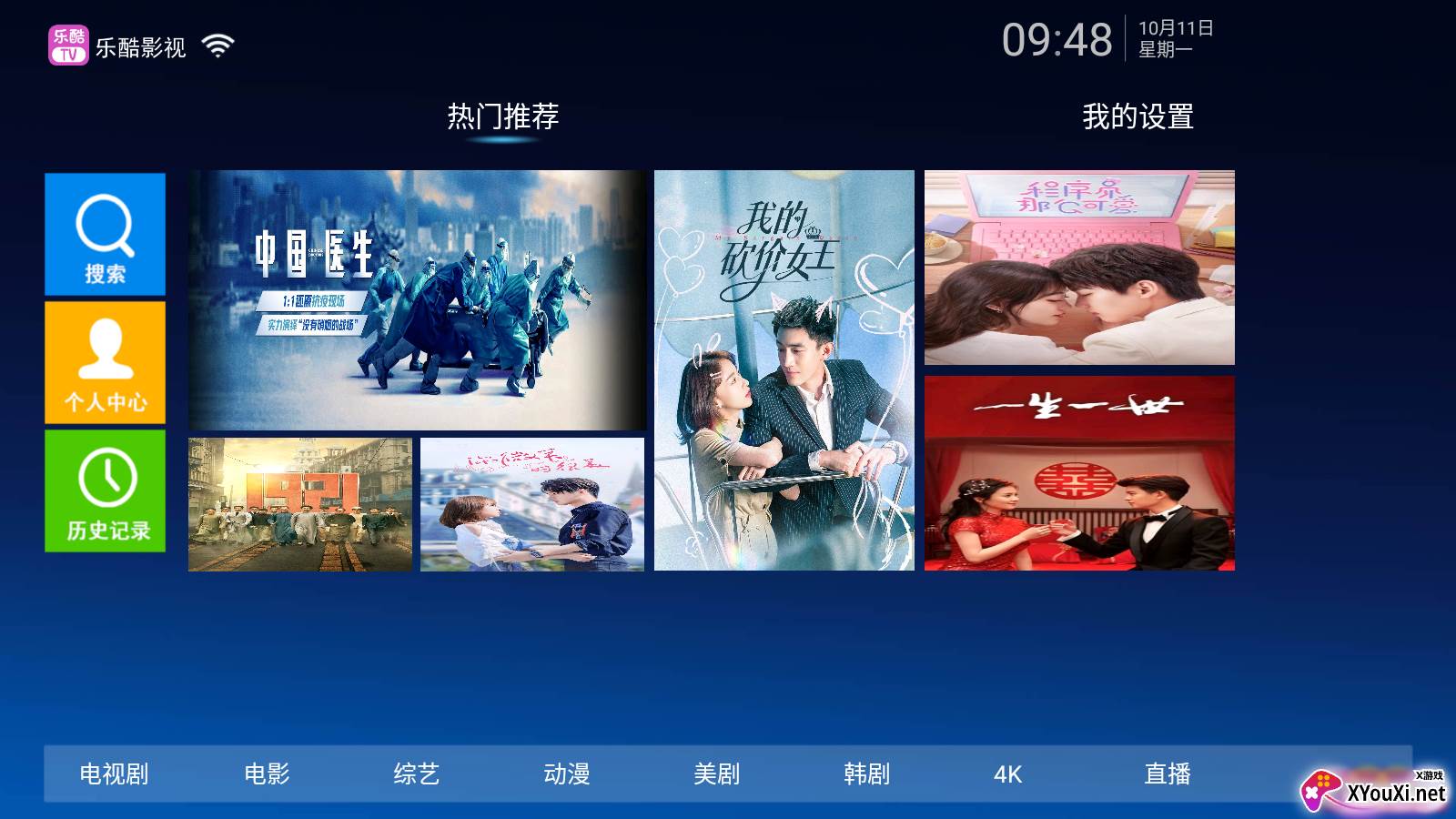Show 4K content
Image resolution: width=1456 pixels, height=819 pixels.
(x=1008, y=774)
